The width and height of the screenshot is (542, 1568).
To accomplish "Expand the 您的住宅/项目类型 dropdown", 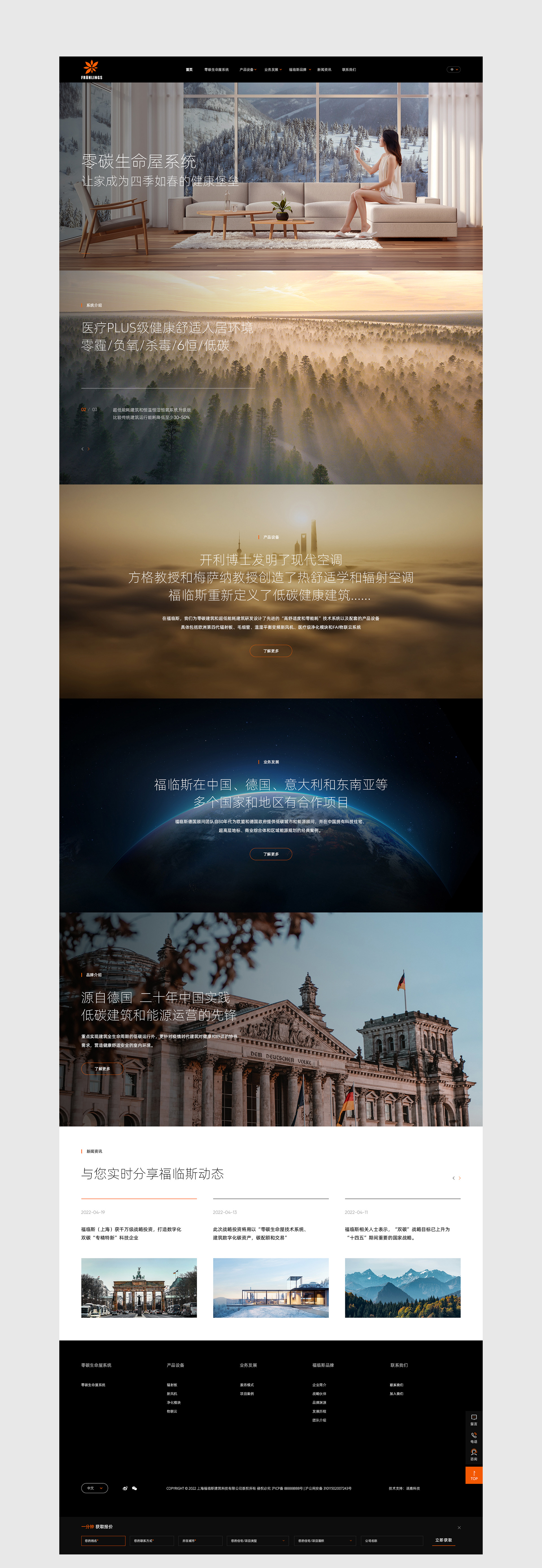I will (258, 1541).
